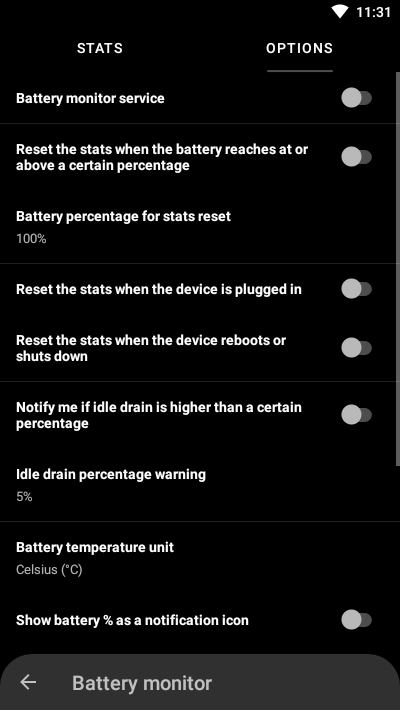Enable reset stats on reboot or shutdown

357,348
